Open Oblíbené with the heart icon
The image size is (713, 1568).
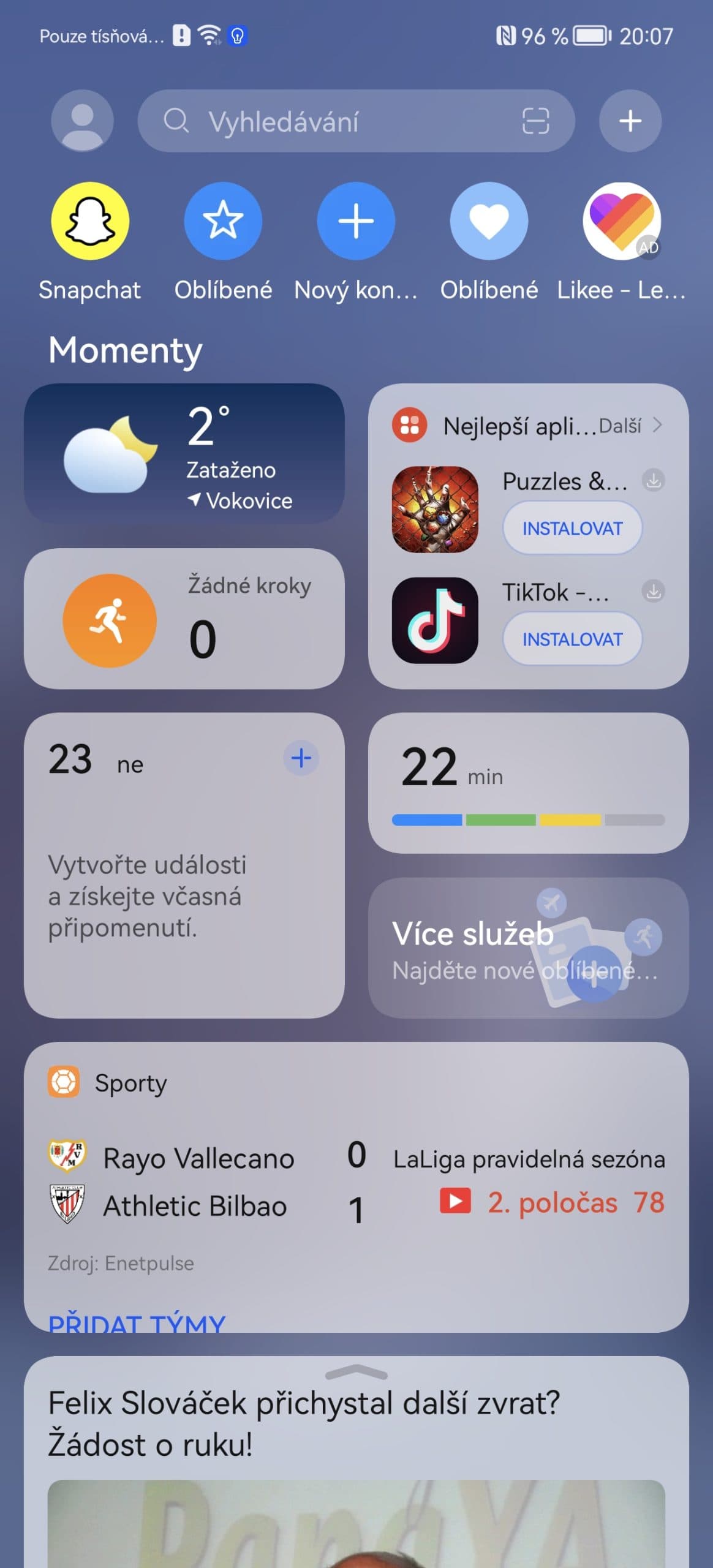pyautogui.click(x=489, y=222)
